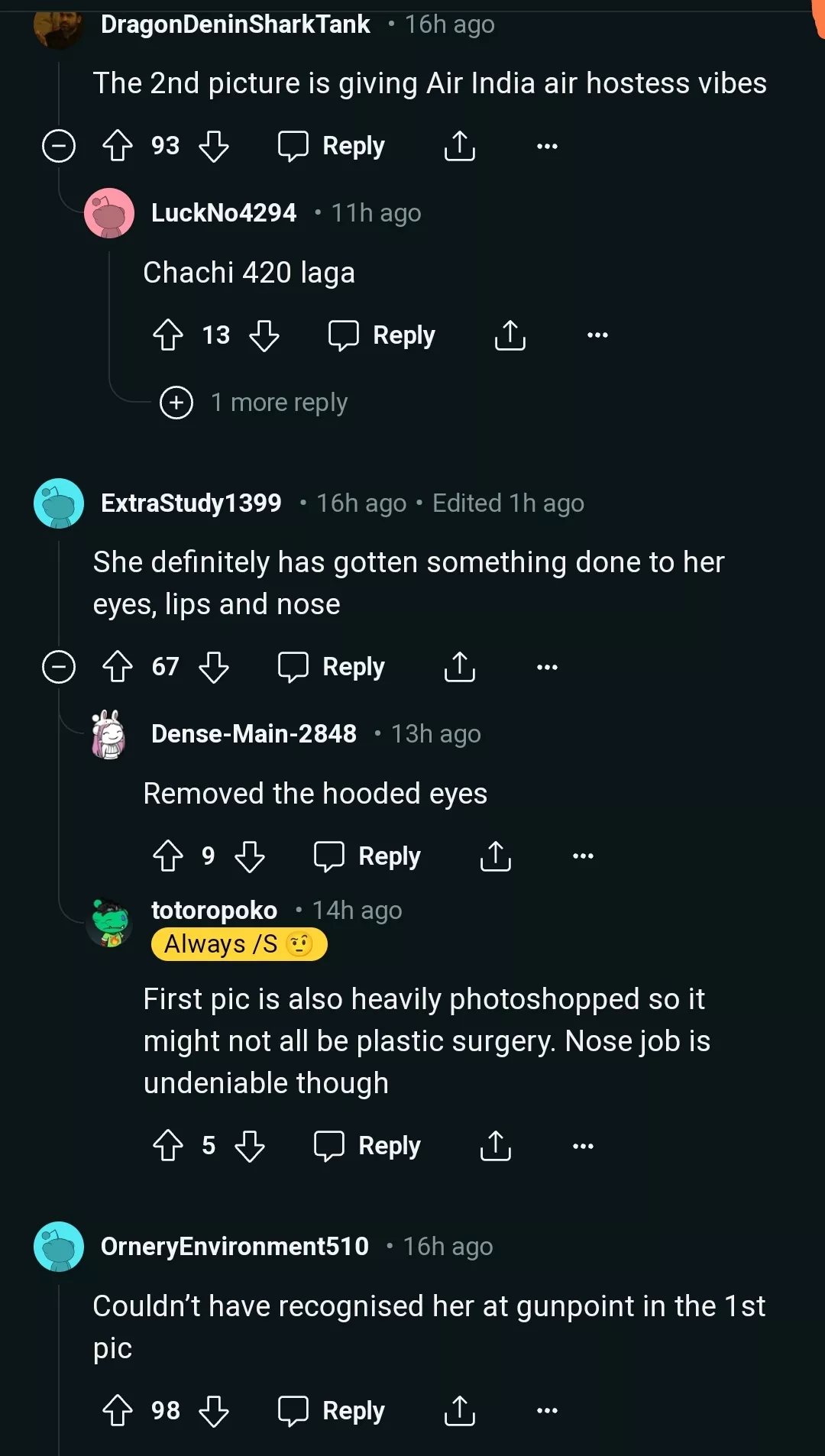Collapse ExtraStudy1399's comment thread
Image resolution: width=825 pixels, height=1456 pixels.
point(59,666)
